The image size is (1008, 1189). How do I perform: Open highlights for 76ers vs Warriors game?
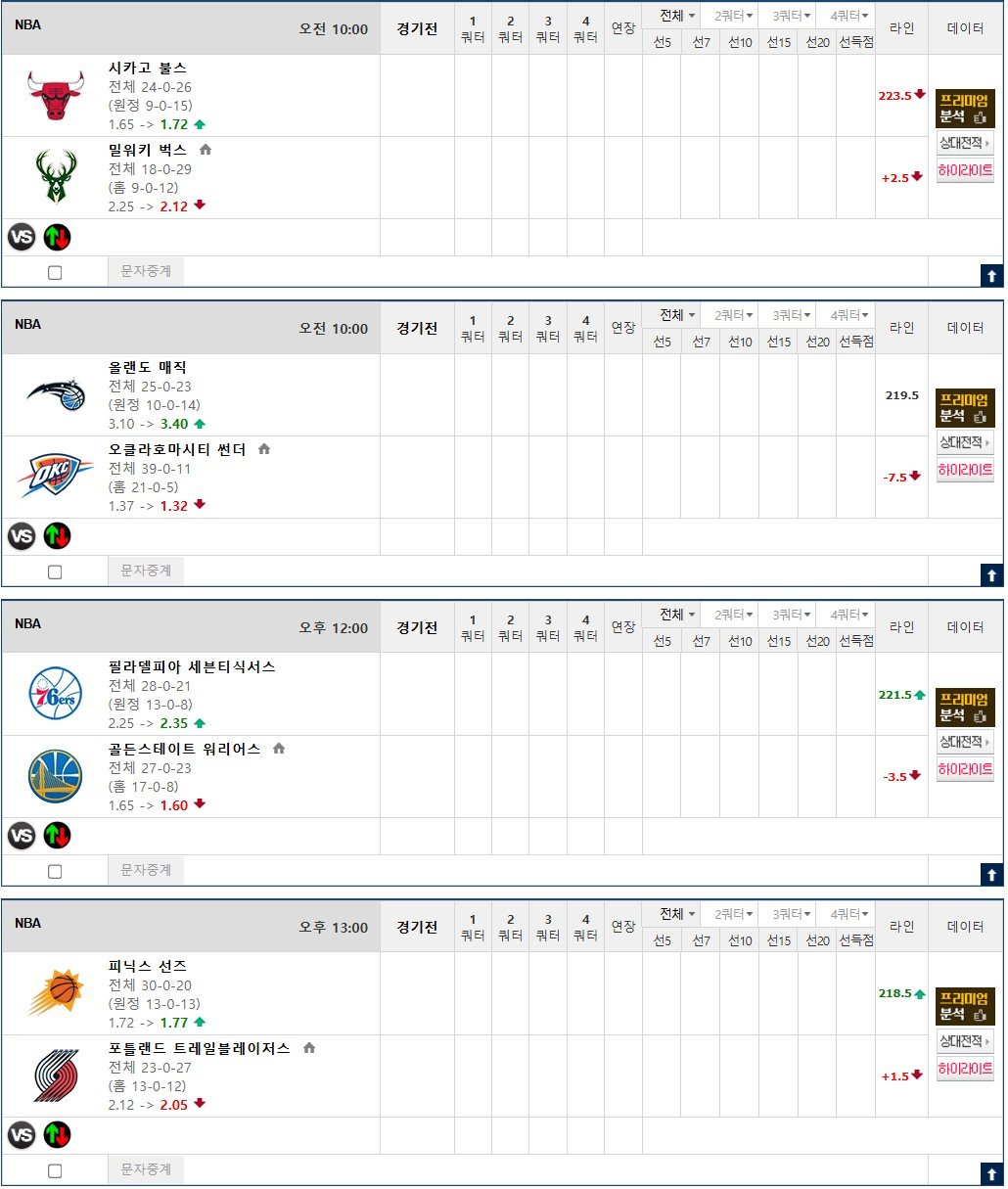(x=965, y=769)
